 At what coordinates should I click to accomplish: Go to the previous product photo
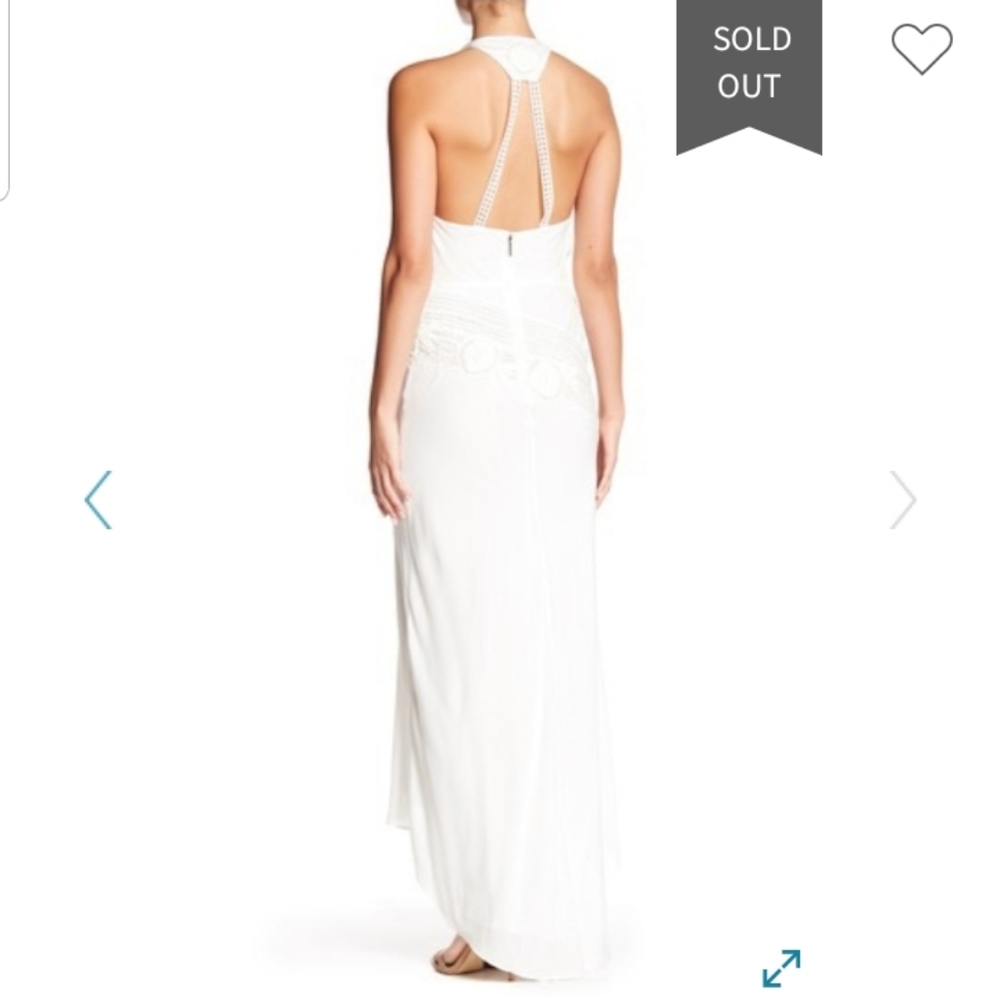click(x=98, y=499)
